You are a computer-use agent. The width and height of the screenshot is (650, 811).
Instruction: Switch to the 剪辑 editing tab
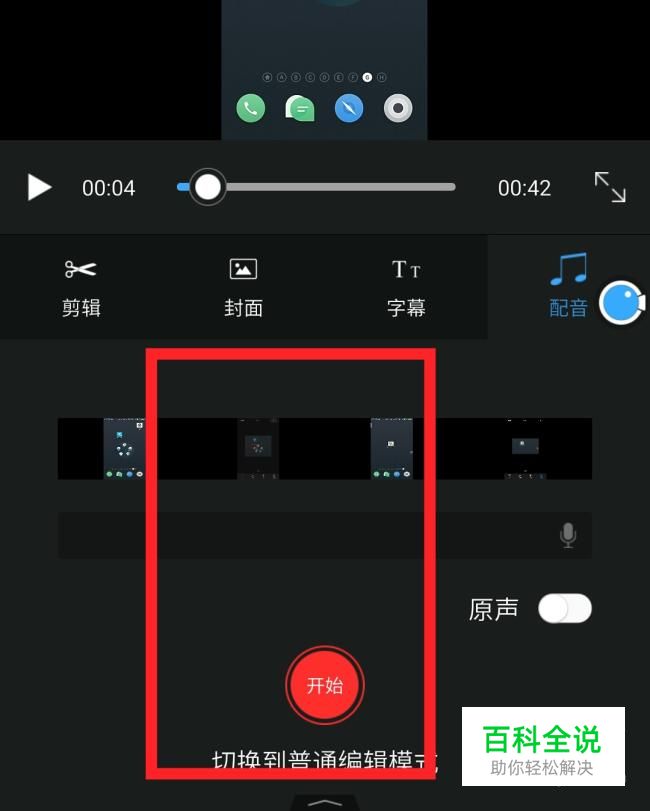click(x=81, y=288)
